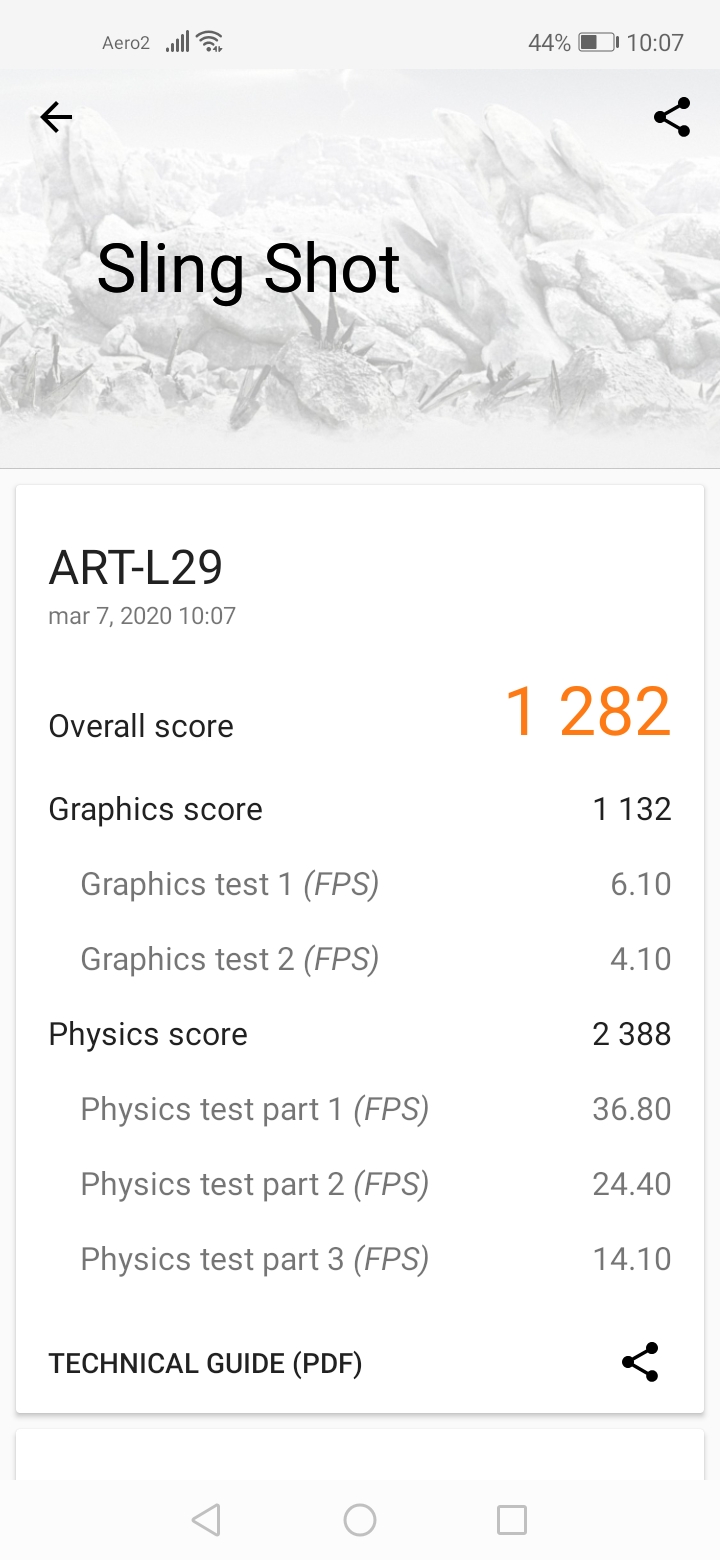Go back using the top-left arrow
Screen dimensions: 720x1560
[56, 118]
